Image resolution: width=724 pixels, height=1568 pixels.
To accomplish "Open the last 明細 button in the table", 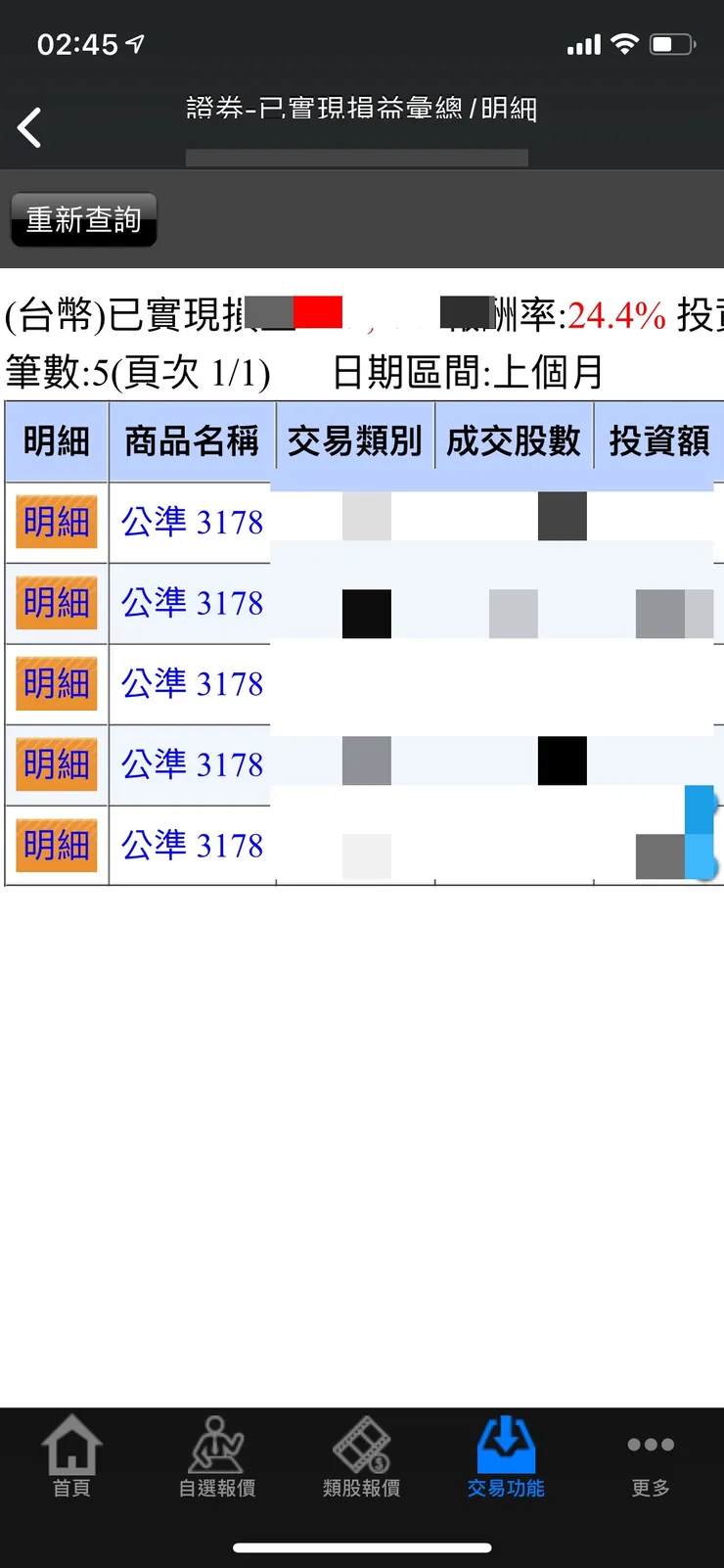I will click(x=56, y=845).
